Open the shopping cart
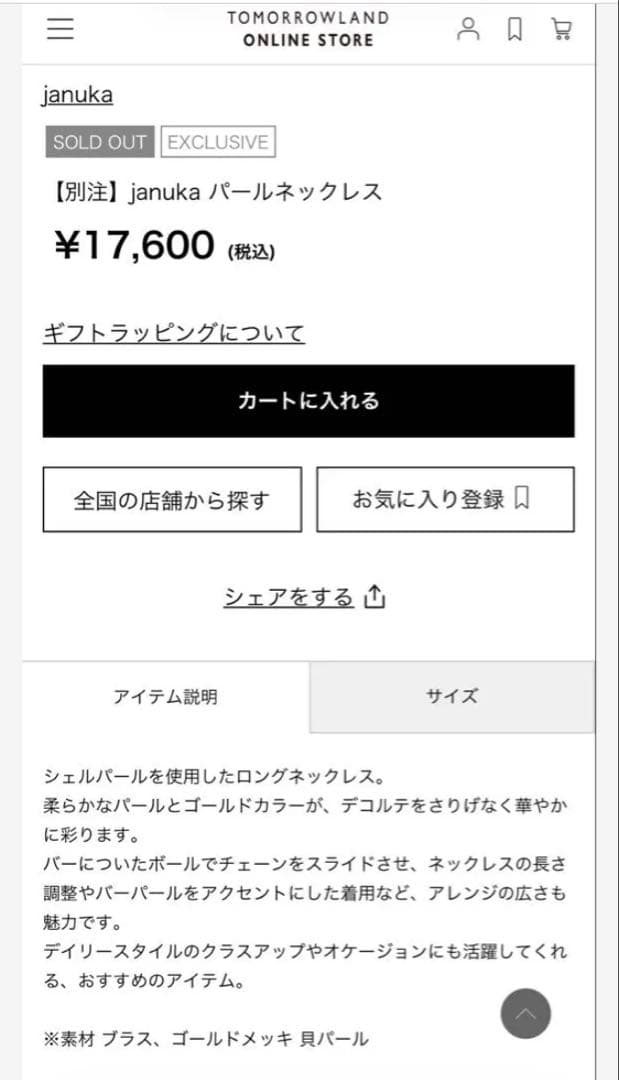 [x=561, y=29]
